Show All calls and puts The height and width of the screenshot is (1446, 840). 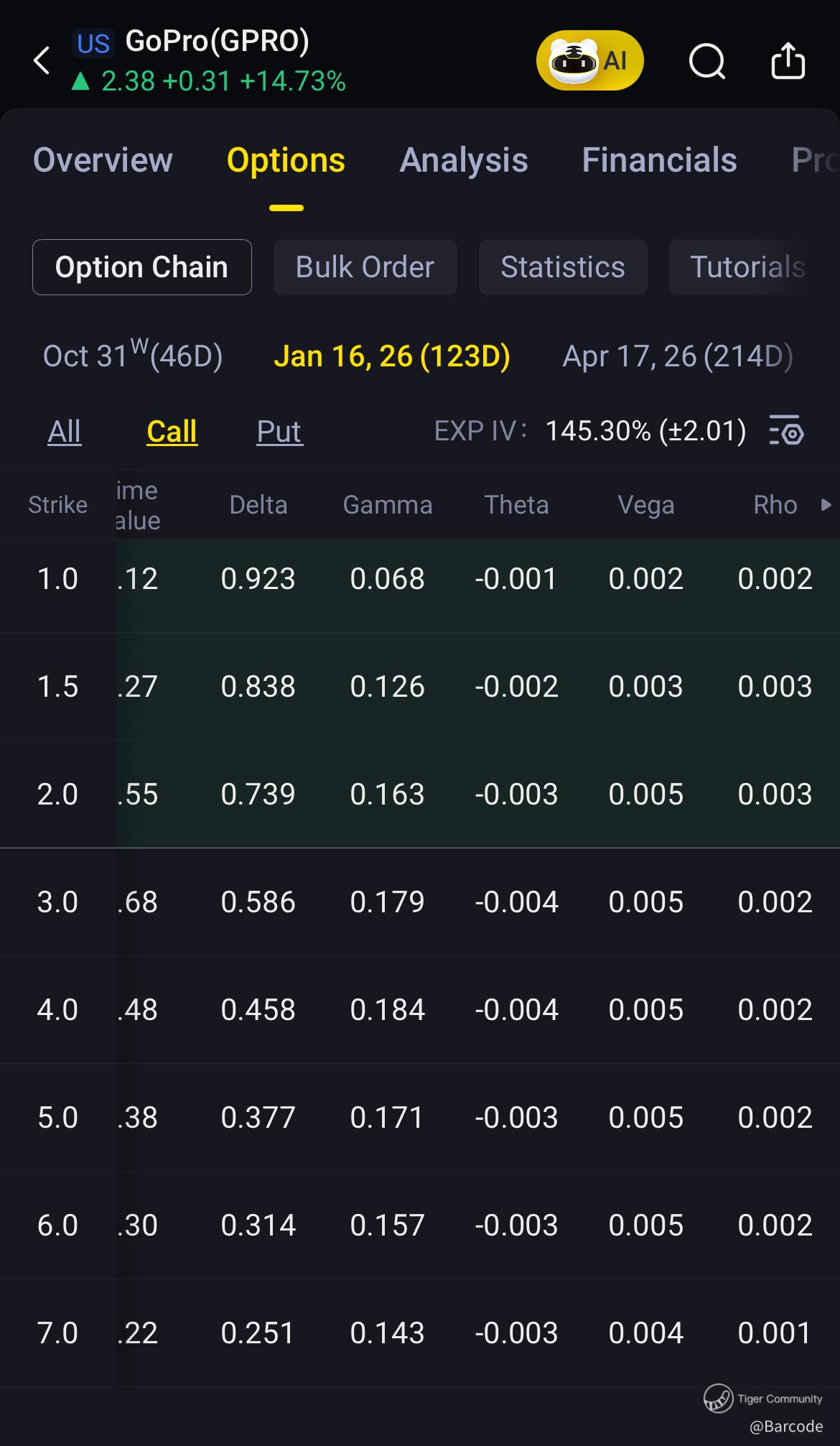pos(65,432)
